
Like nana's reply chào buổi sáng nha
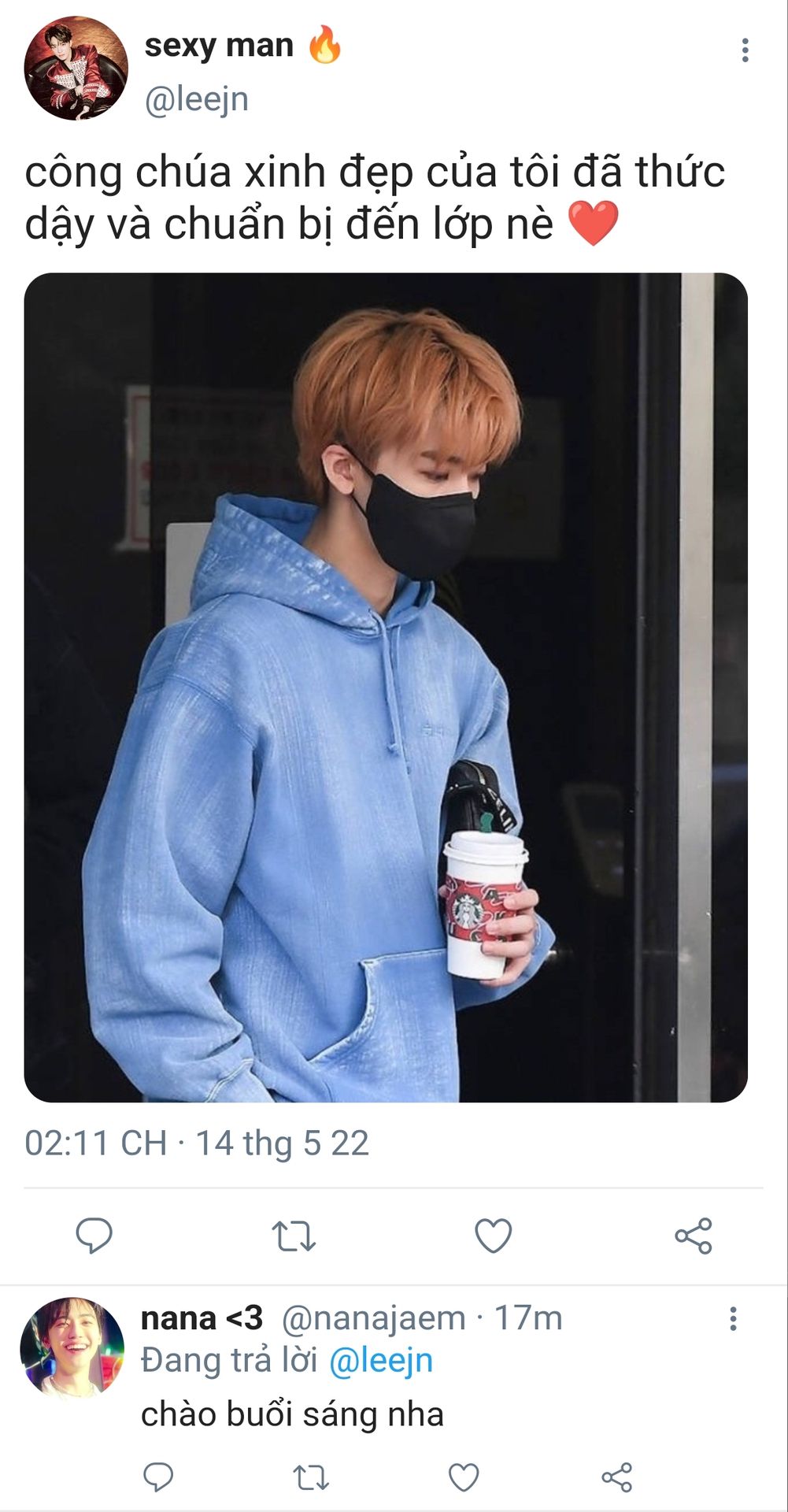[464, 1477]
